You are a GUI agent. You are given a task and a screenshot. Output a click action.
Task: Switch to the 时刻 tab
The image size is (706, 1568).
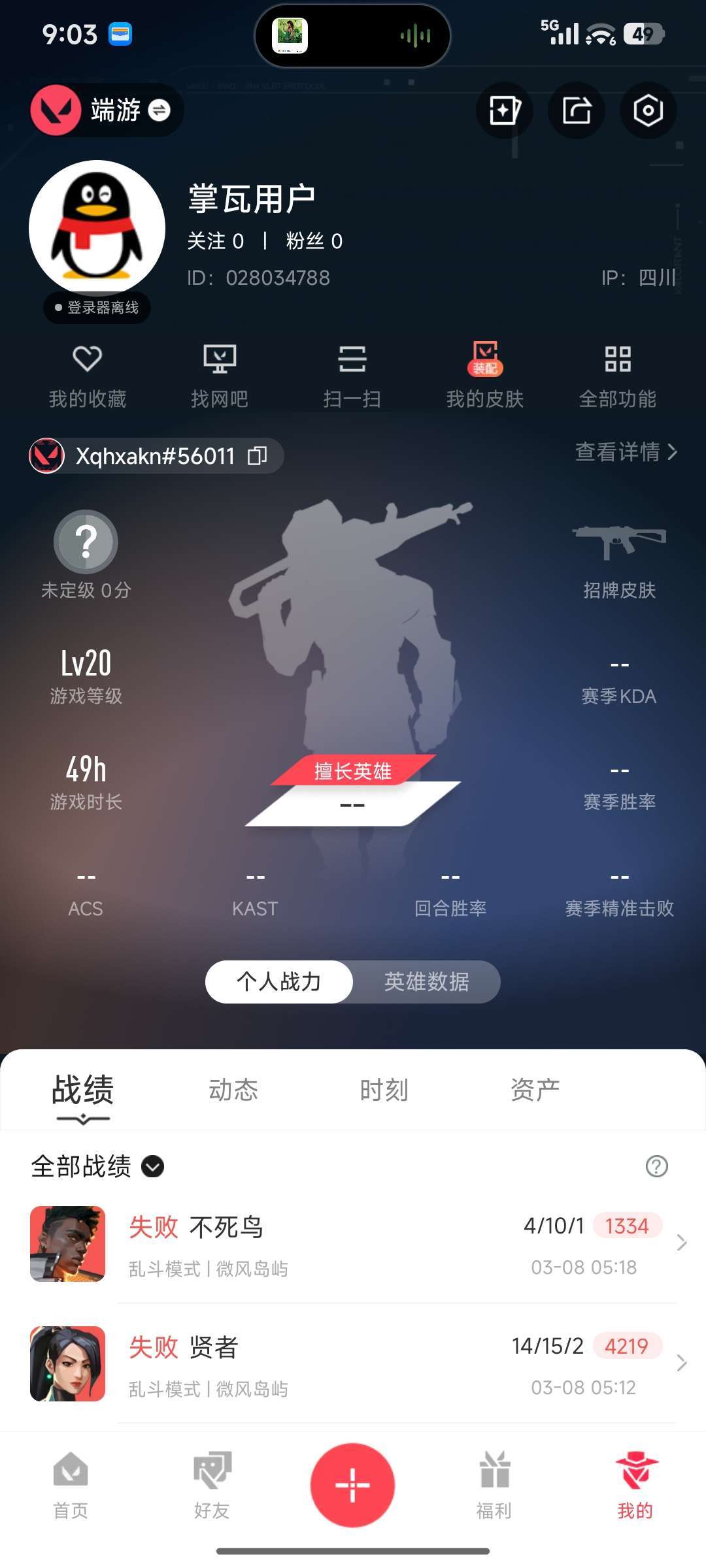384,1090
